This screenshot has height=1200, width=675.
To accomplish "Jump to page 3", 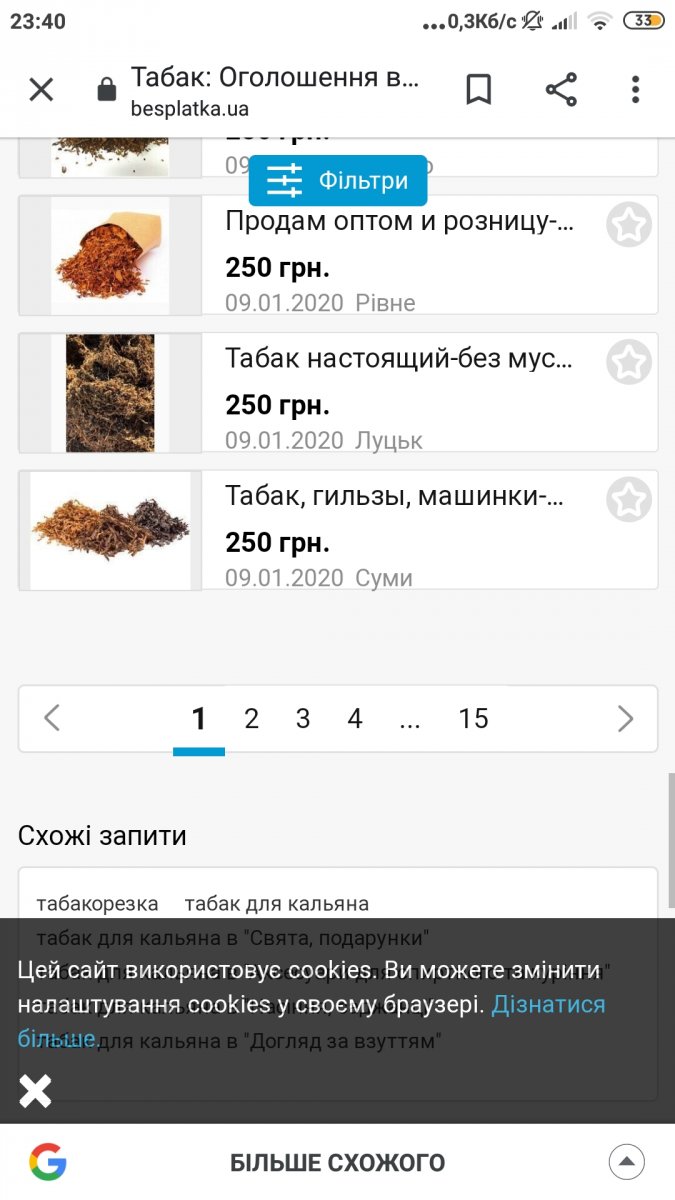I will tap(303, 719).
